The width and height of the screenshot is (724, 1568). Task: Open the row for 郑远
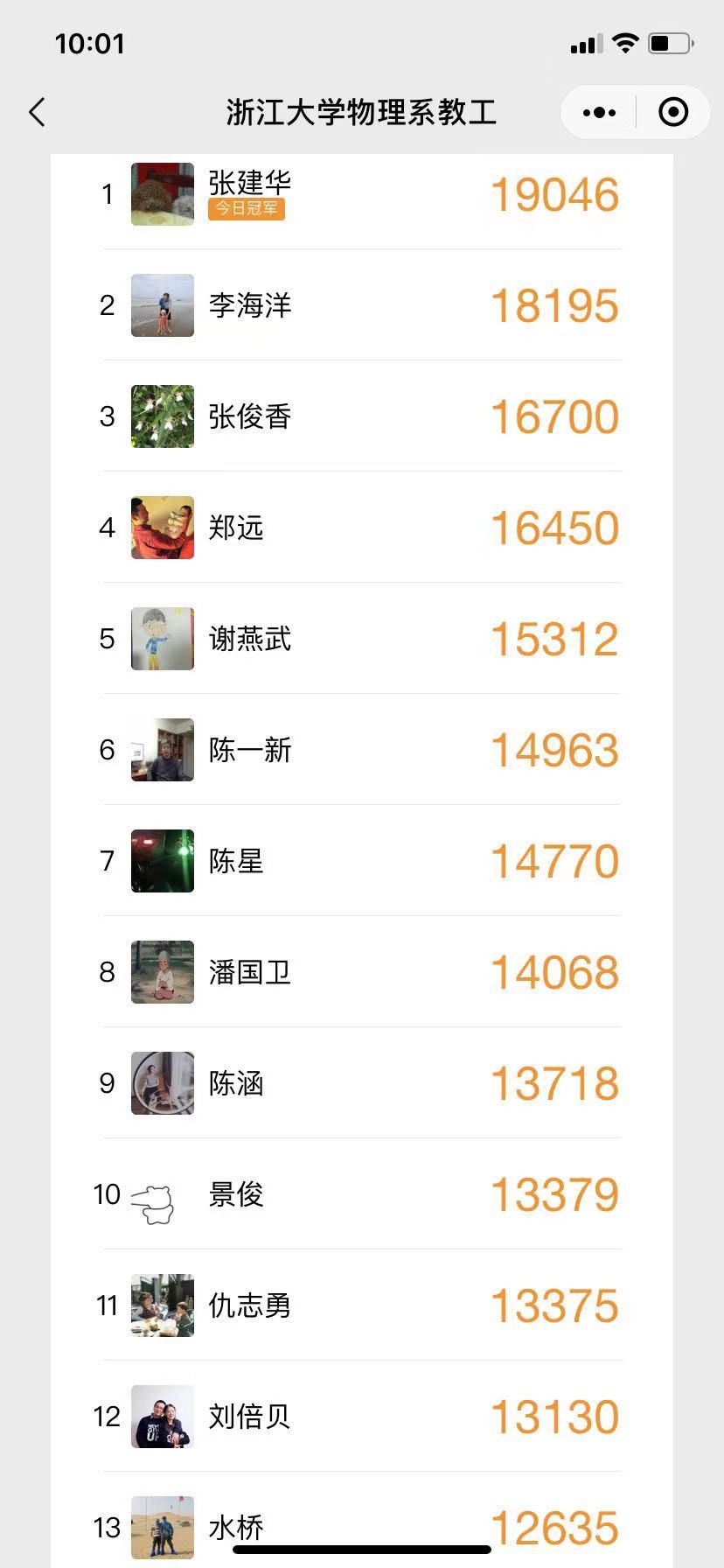point(361,528)
